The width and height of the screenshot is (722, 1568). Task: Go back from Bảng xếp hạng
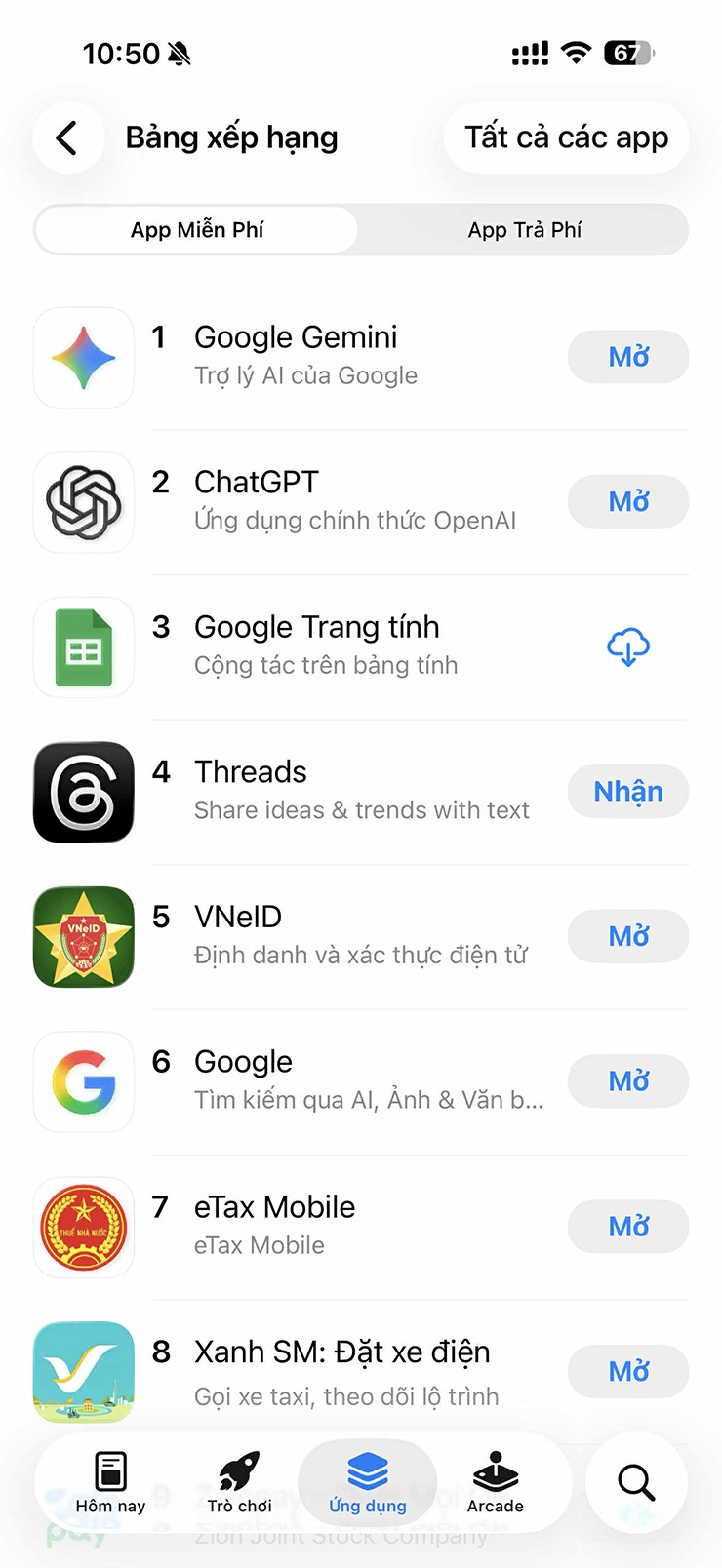point(67,137)
